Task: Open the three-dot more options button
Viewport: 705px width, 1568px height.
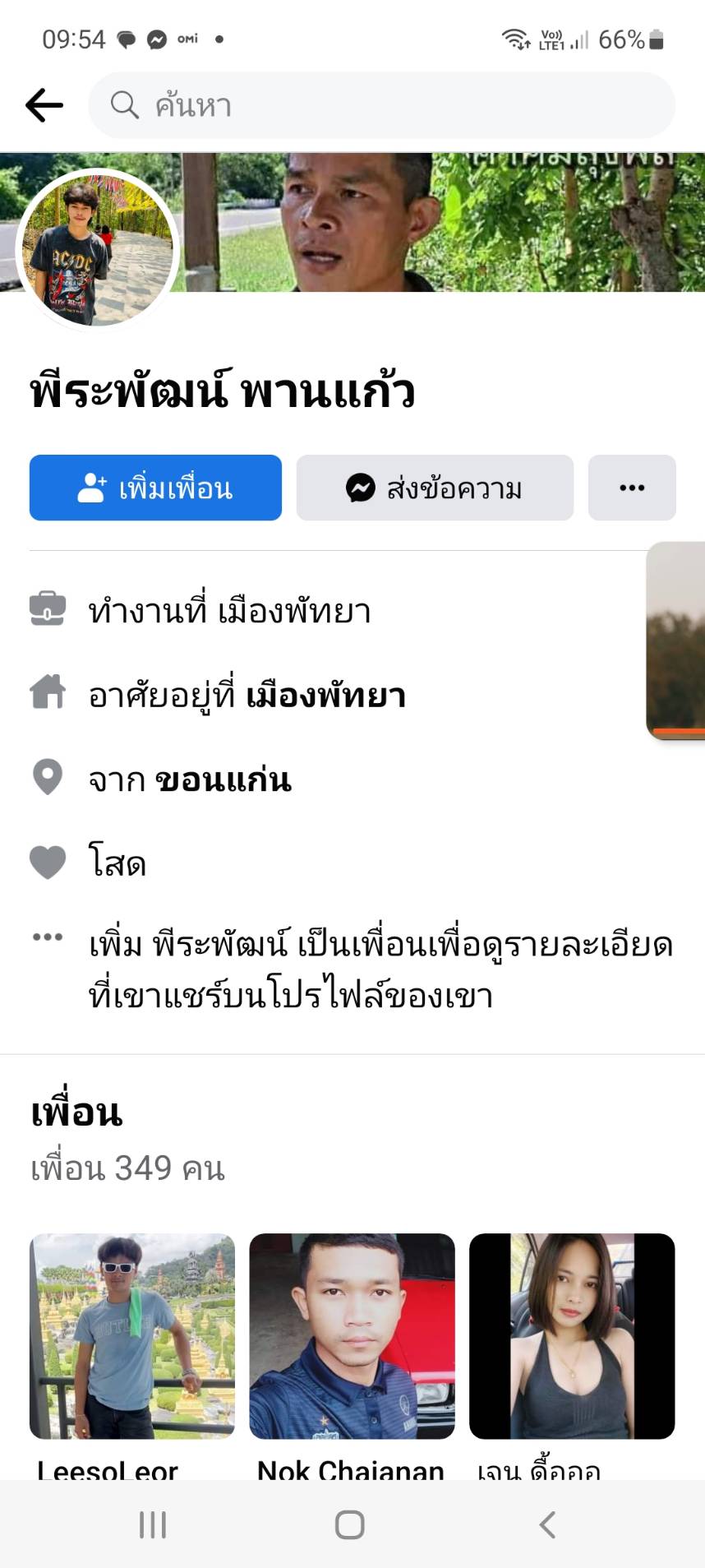Action: pos(631,488)
